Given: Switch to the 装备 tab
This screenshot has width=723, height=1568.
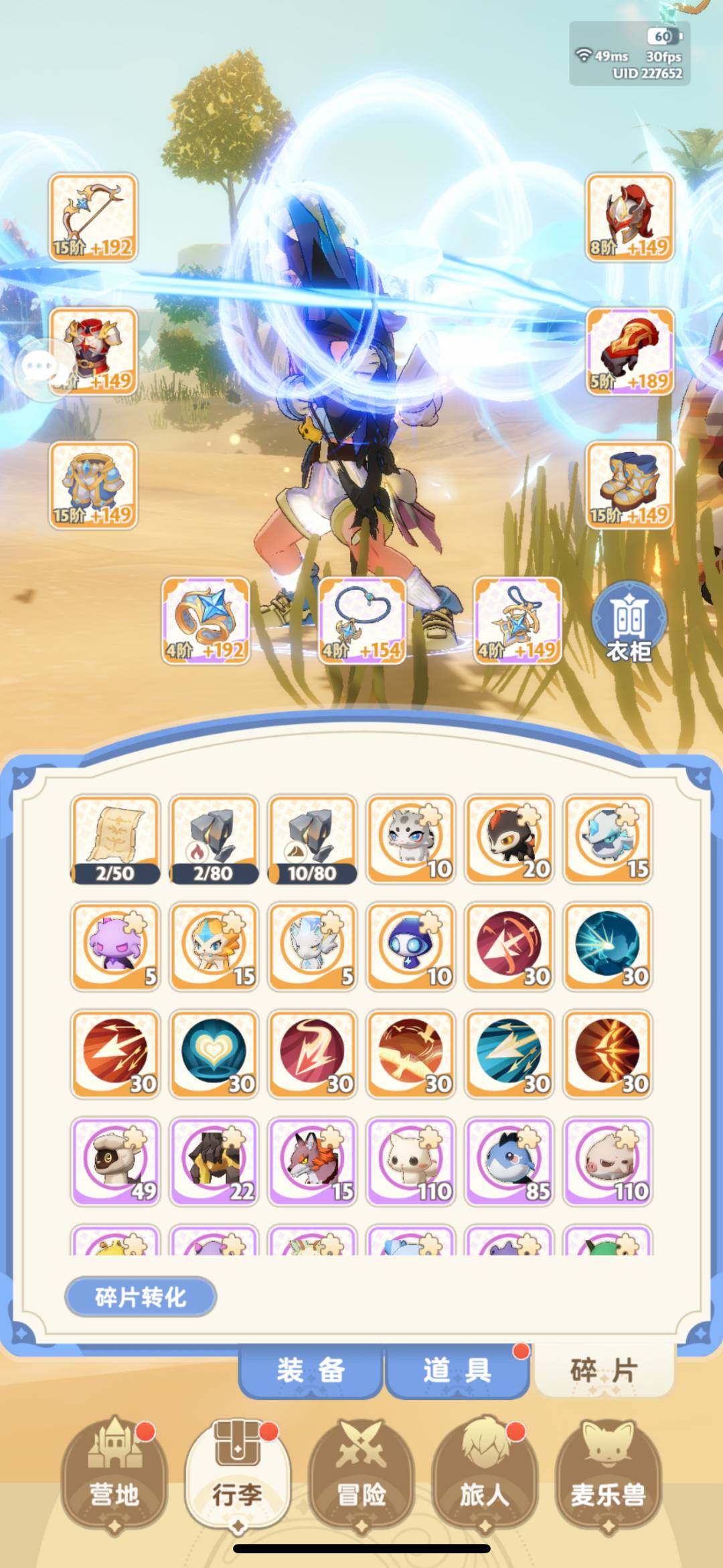Looking at the screenshot, I should pyautogui.click(x=311, y=1370).
